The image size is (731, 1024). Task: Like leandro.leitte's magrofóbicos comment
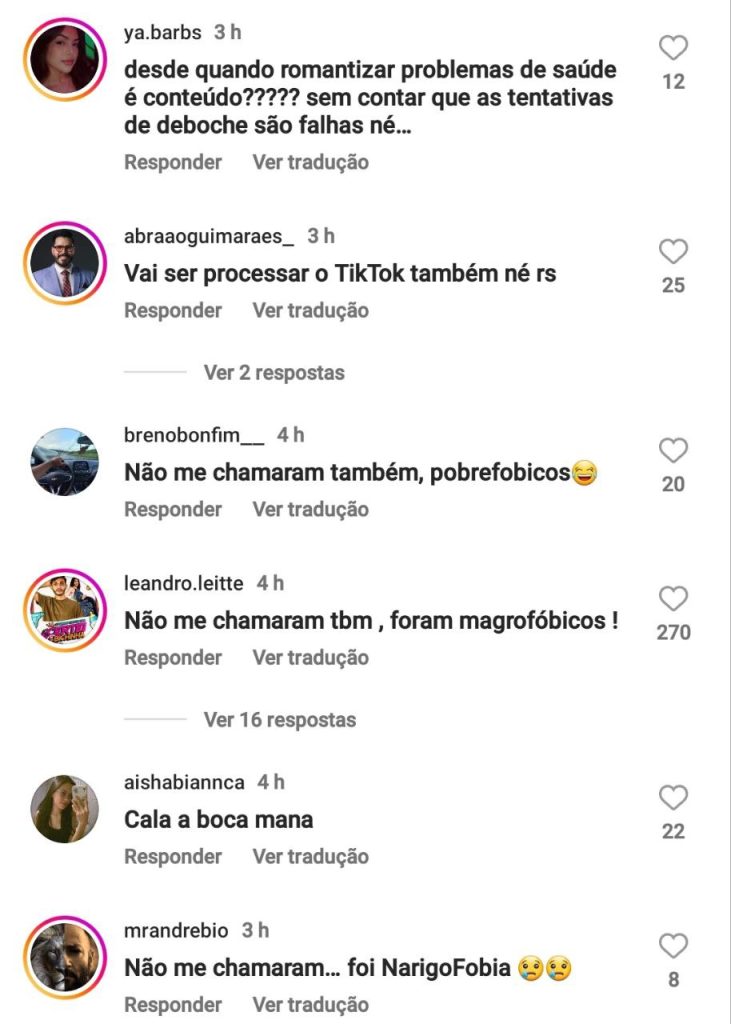click(x=674, y=599)
